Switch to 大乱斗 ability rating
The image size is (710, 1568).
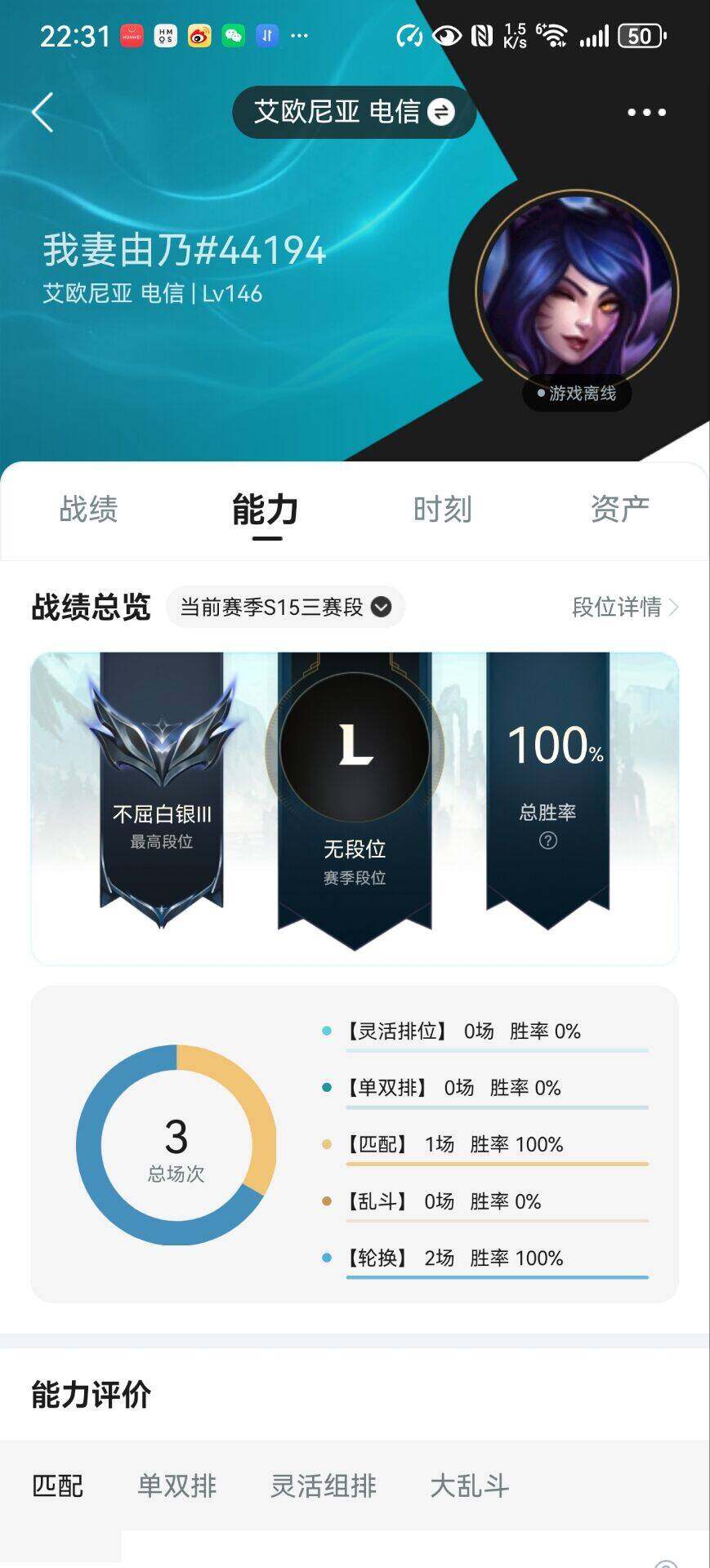(x=469, y=1486)
